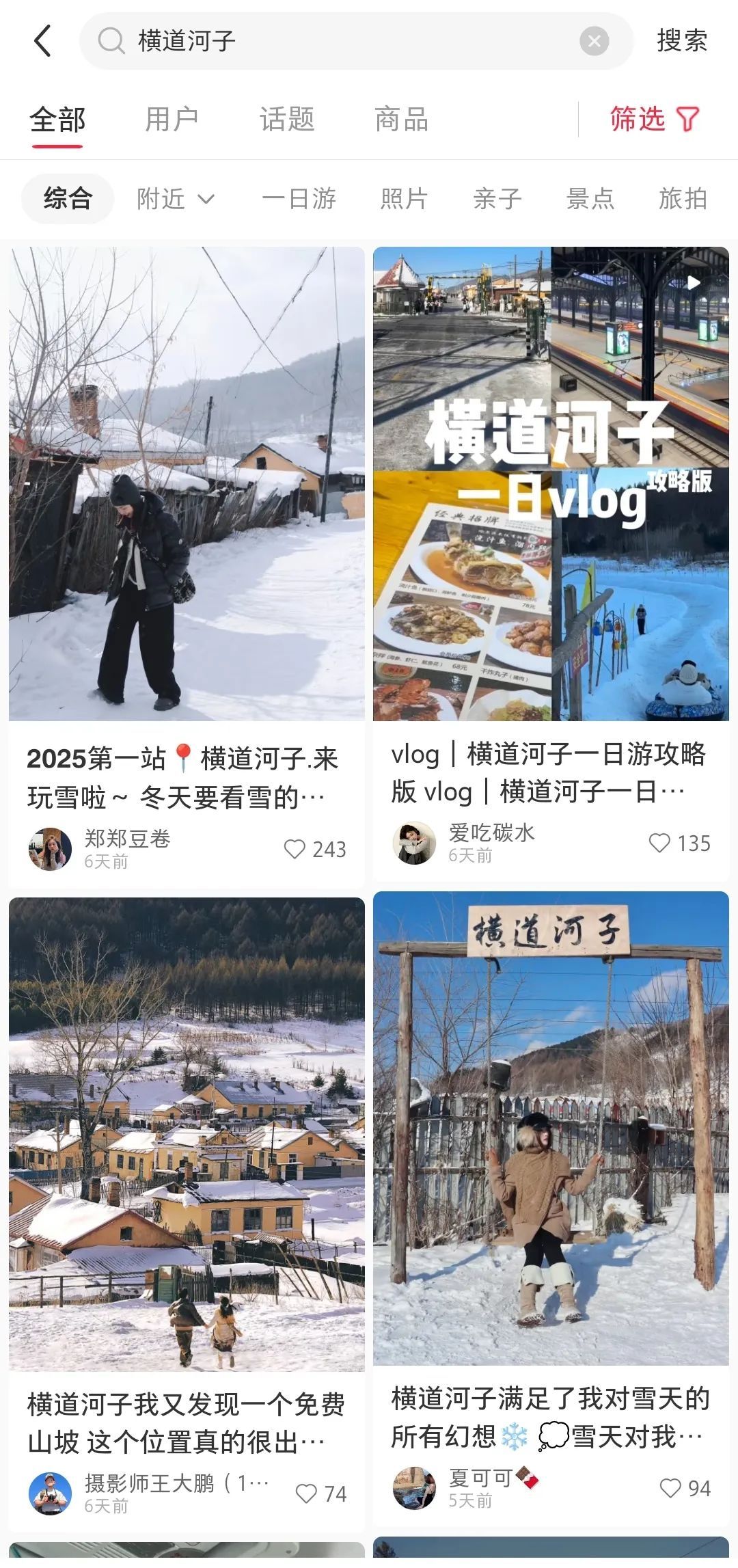Like 夏可可's snow post
The image size is (738, 1568).
tap(670, 1488)
